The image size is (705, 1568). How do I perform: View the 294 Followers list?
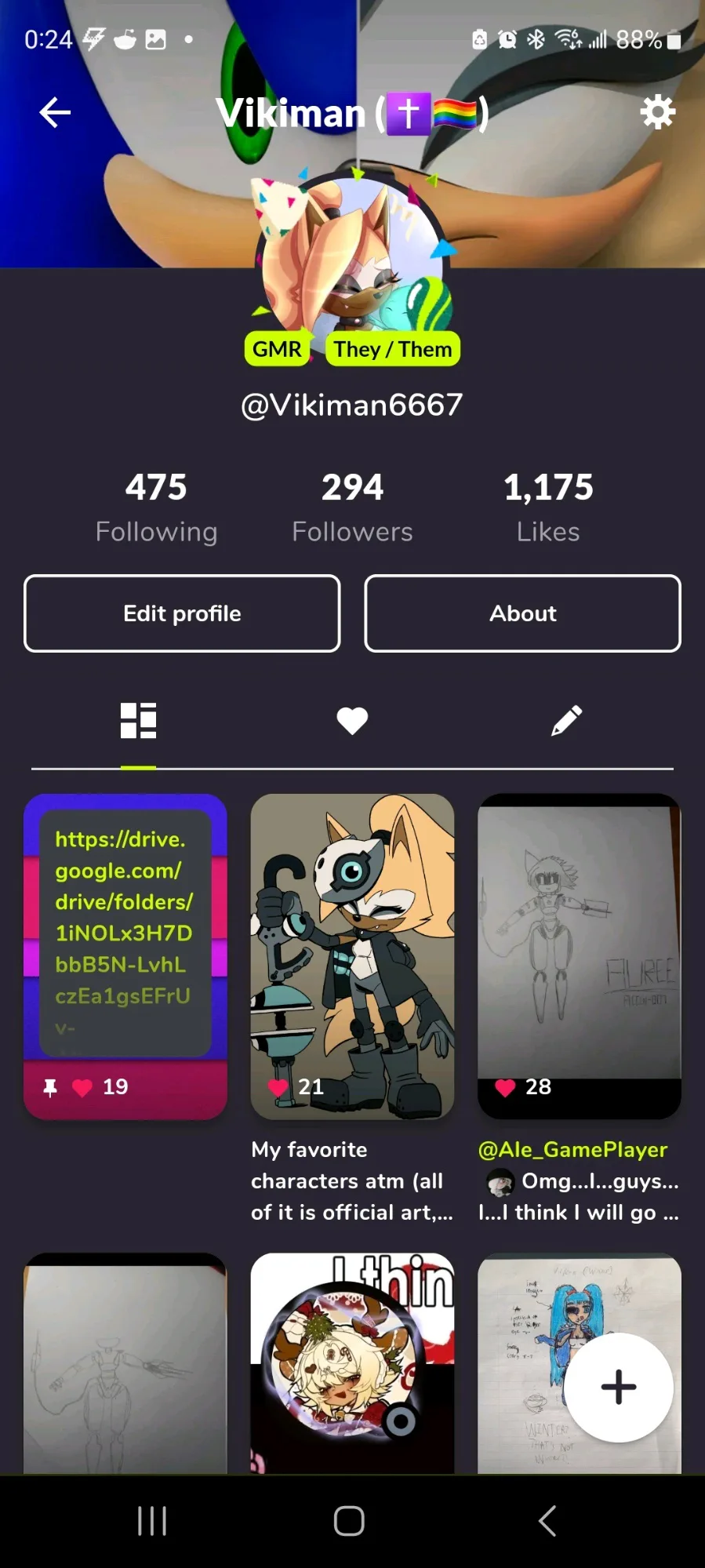click(x=352, y=507)
